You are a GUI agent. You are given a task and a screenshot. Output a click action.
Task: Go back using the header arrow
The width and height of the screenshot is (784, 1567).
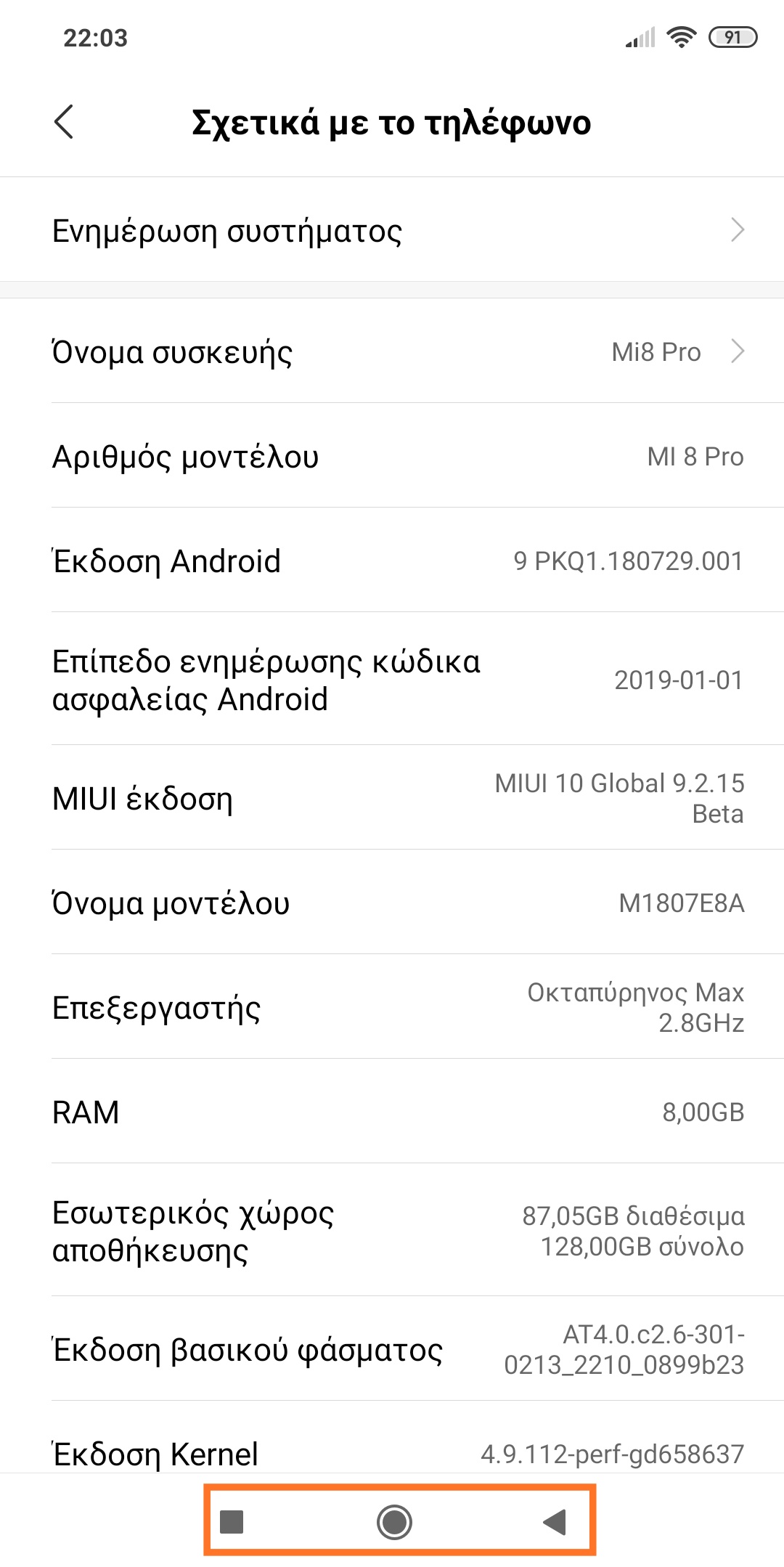point(64,122)
